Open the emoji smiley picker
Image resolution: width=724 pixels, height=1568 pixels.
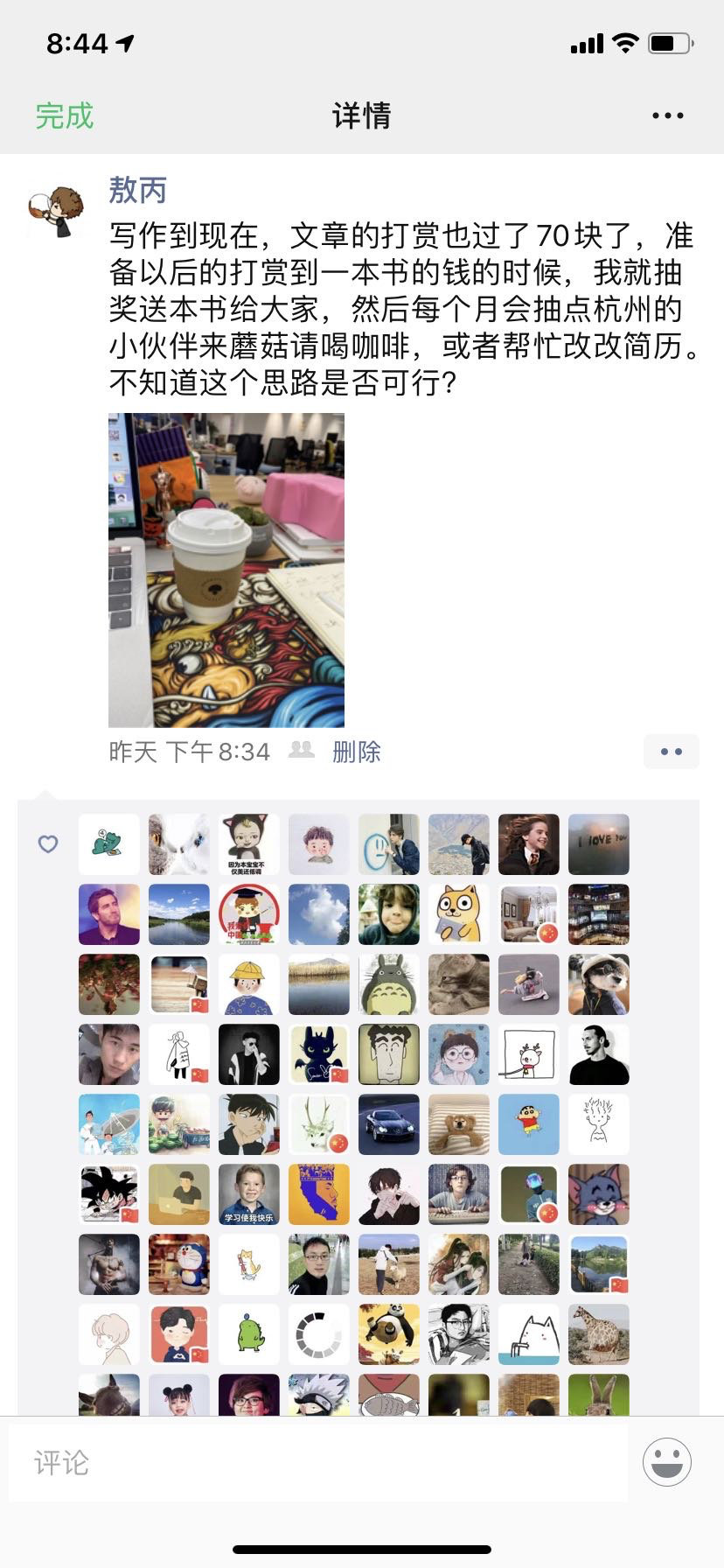(666, 1461)
